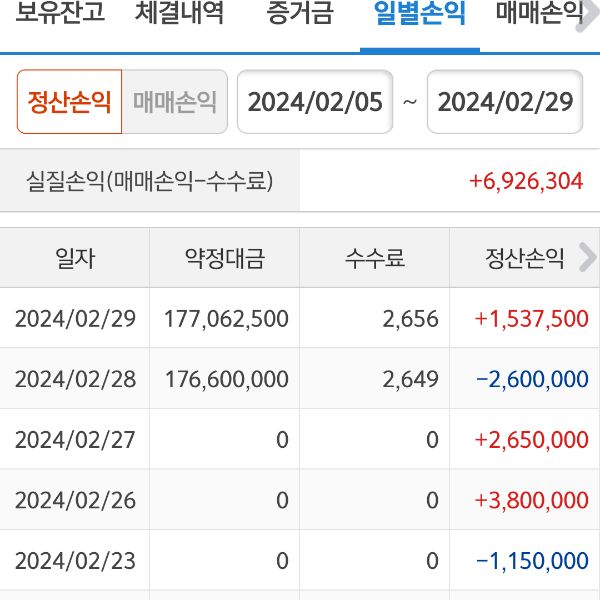Switch to the 보유잔고 tab
This screenshot has height=600, width=600.
(x=55, y=14)
